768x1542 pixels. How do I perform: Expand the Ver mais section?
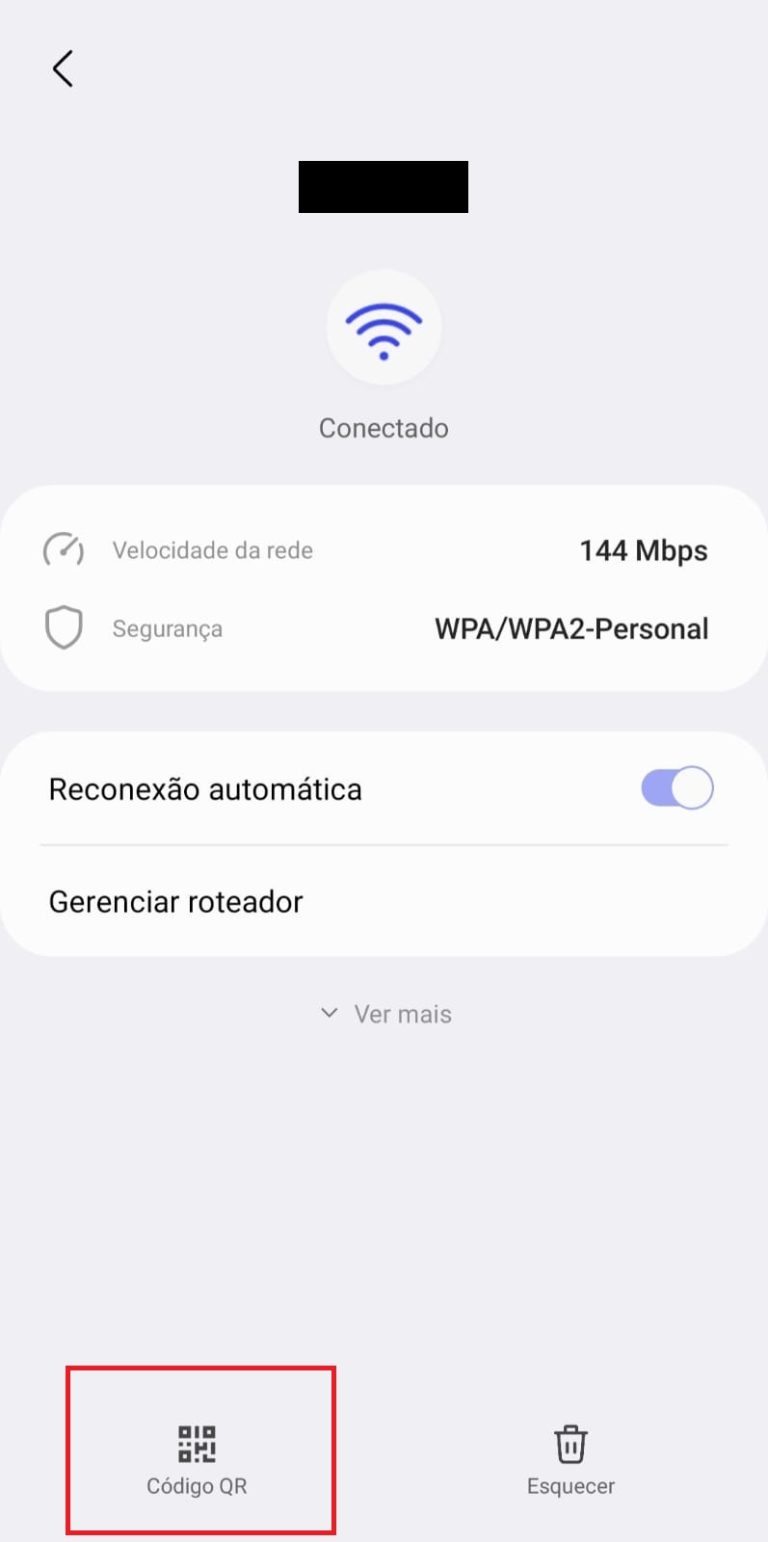click(383, 1013)
